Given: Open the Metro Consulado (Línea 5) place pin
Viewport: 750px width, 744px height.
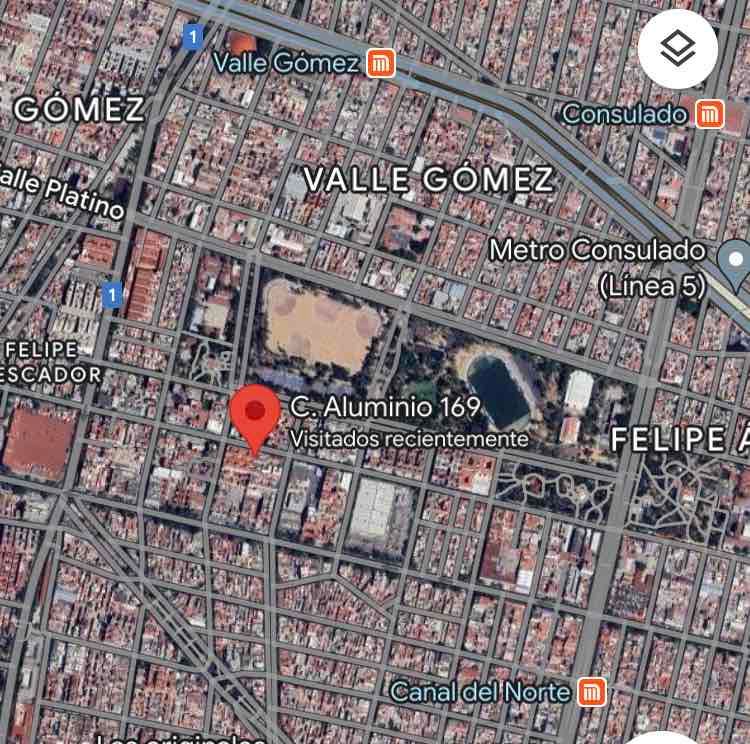Looking at the screenshot, I should [736, 265].
